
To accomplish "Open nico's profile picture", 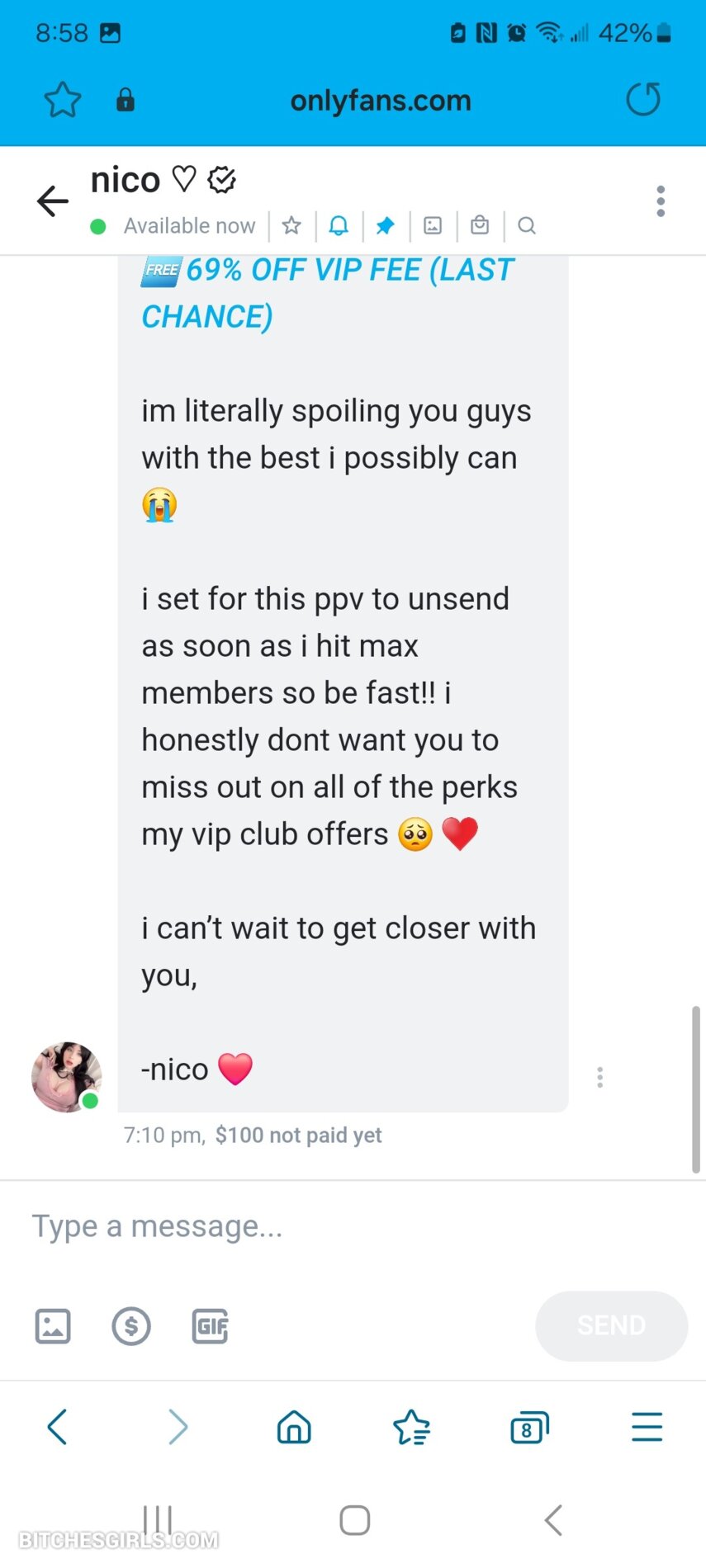I will [66, 1077].
